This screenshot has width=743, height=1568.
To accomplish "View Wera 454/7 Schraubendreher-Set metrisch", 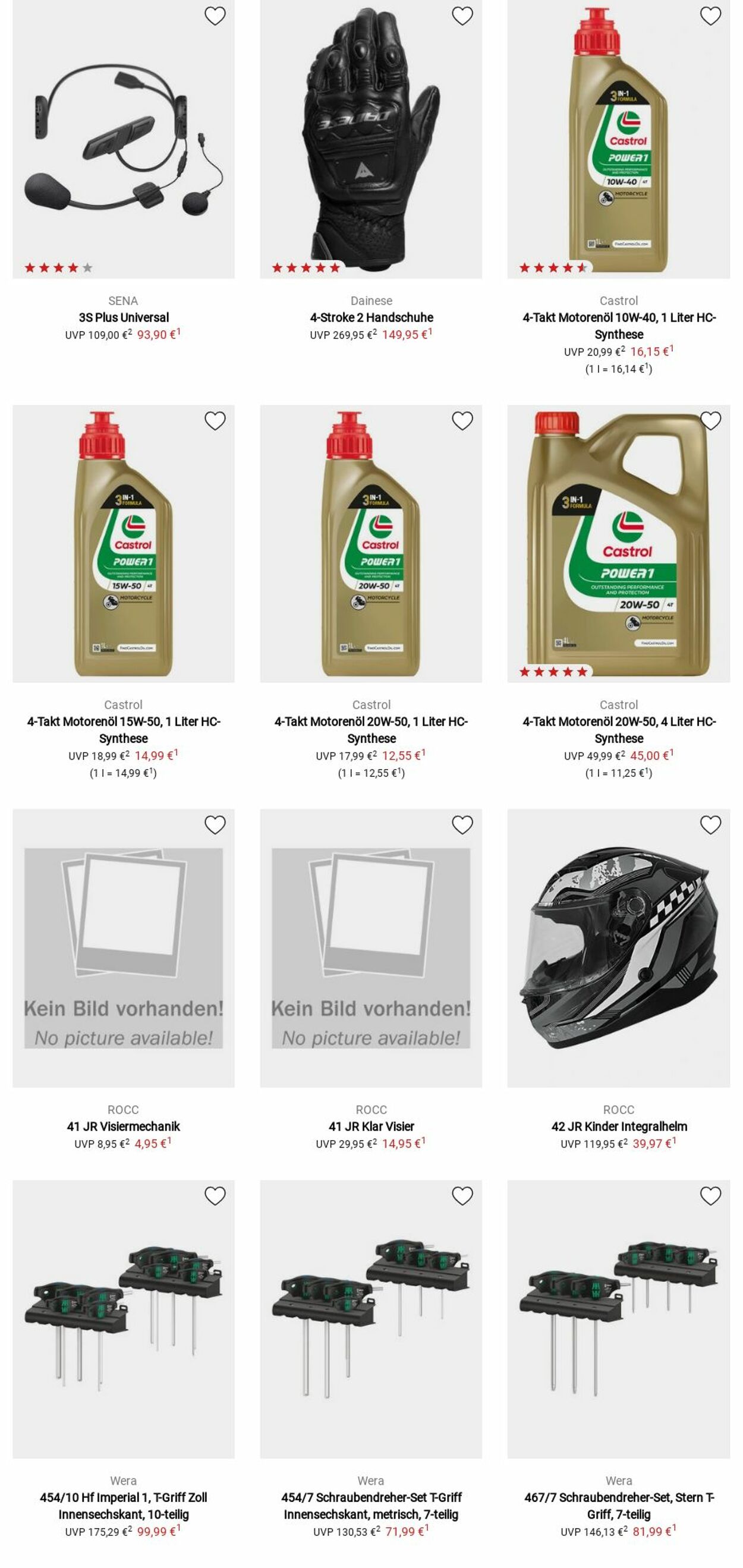I will pyautogui.click(x=371, y=1506).
